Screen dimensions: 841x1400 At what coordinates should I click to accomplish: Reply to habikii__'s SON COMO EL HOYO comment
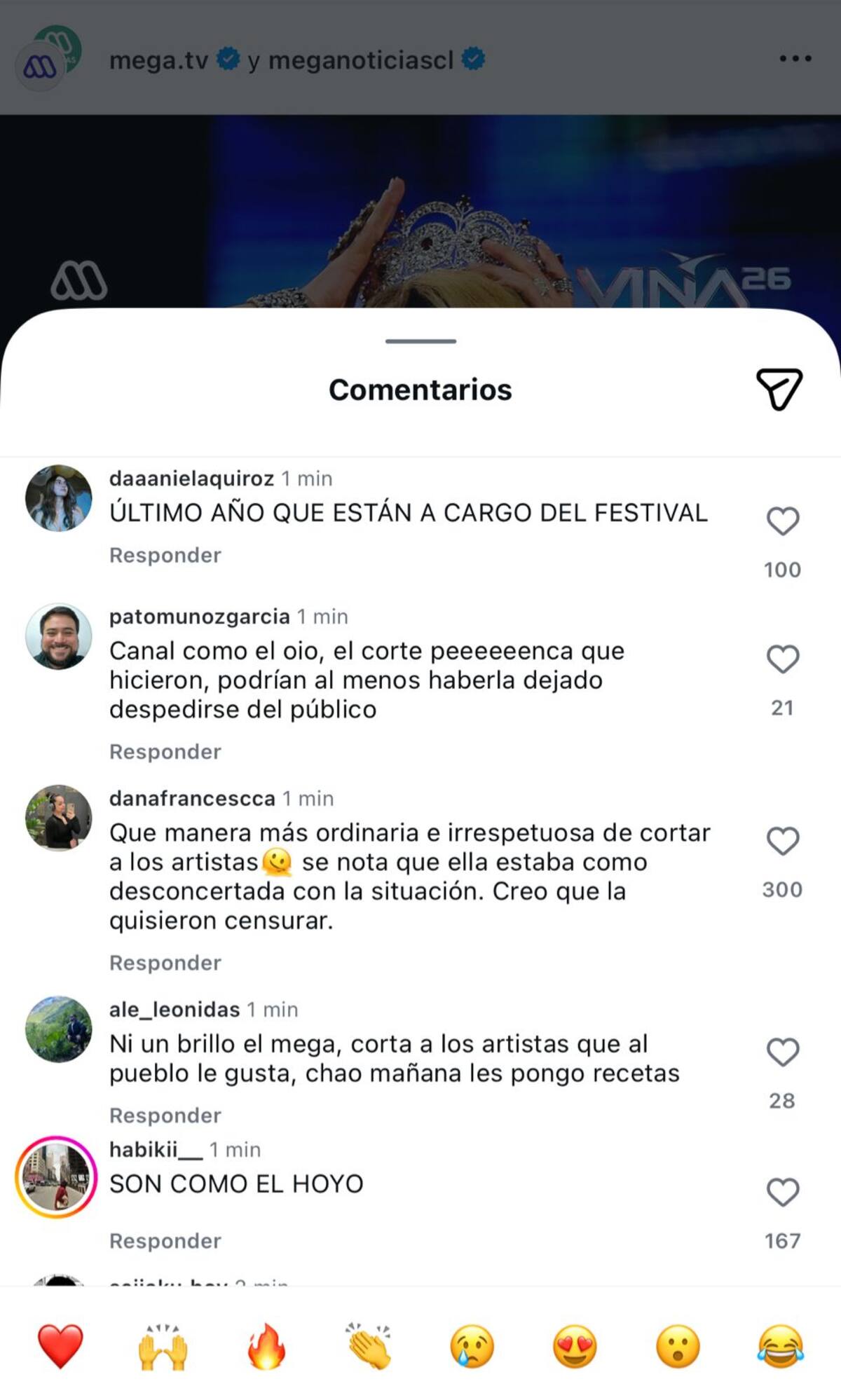pyautogui.click(x=165, y=1241)
